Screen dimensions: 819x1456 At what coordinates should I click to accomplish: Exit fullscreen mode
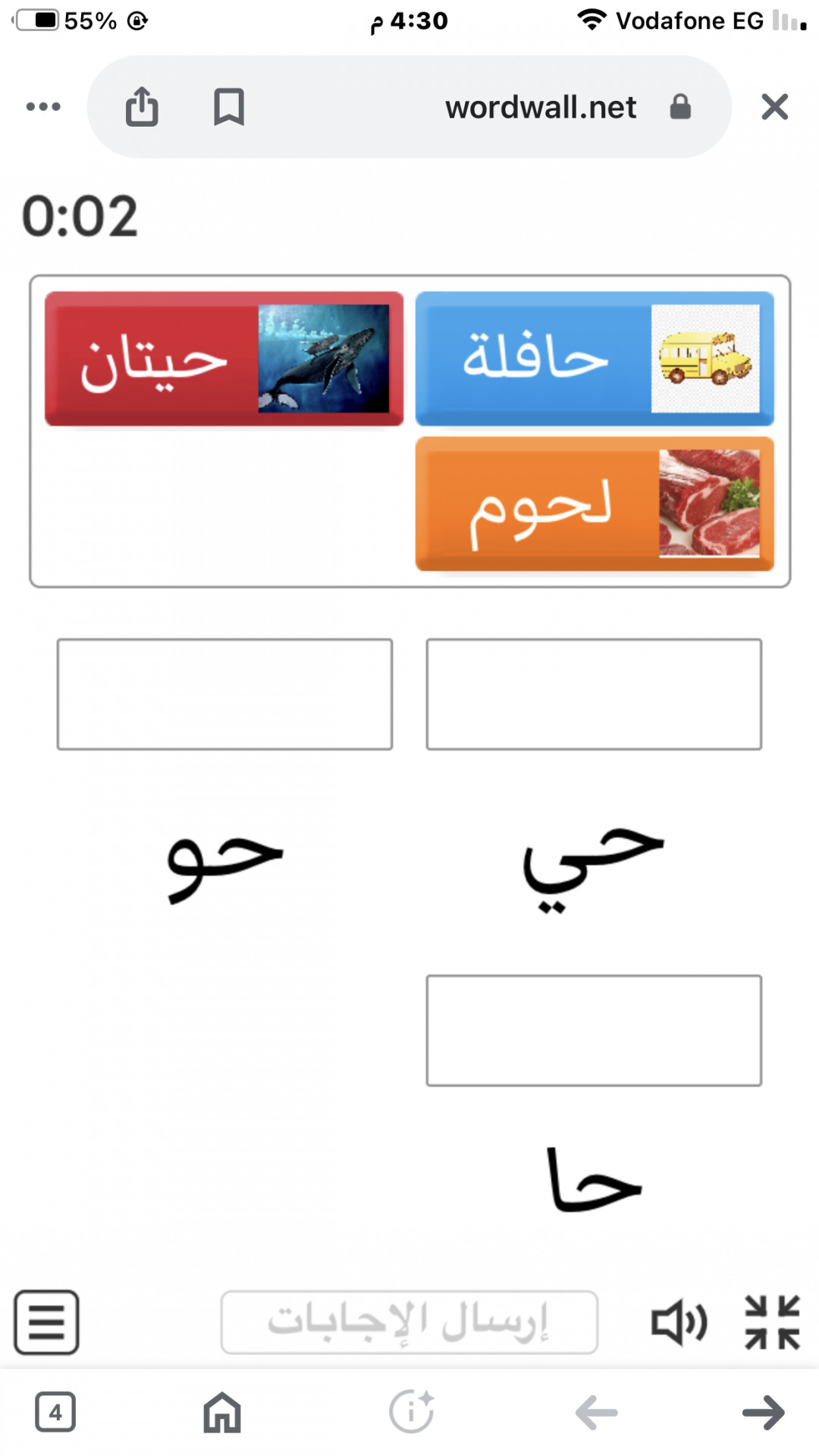772,1323
